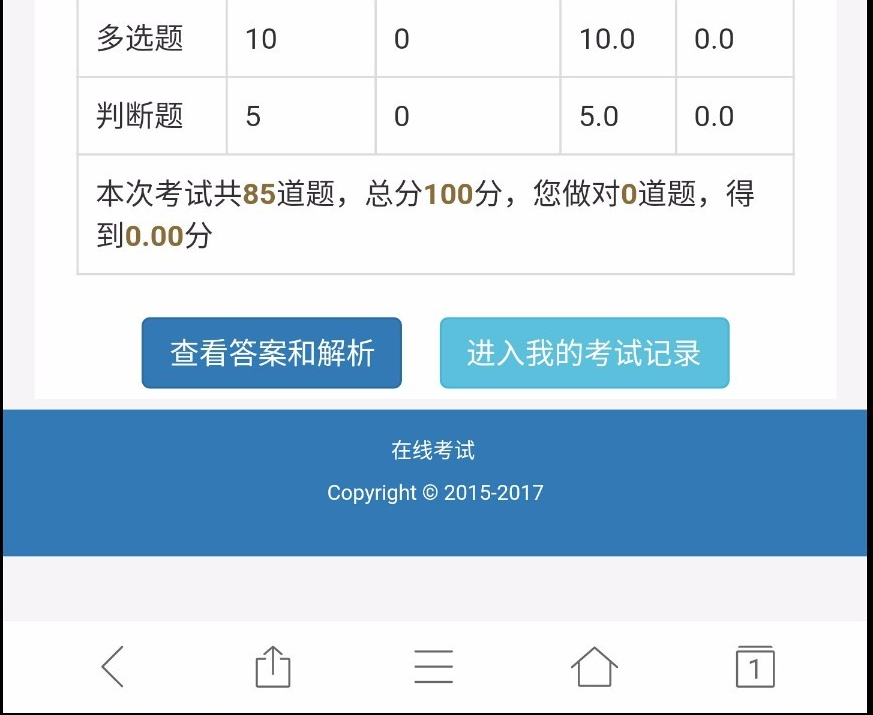Viewport: 873px width, 715px height.
Task: Share this page
Action: (x=272, y=666)
